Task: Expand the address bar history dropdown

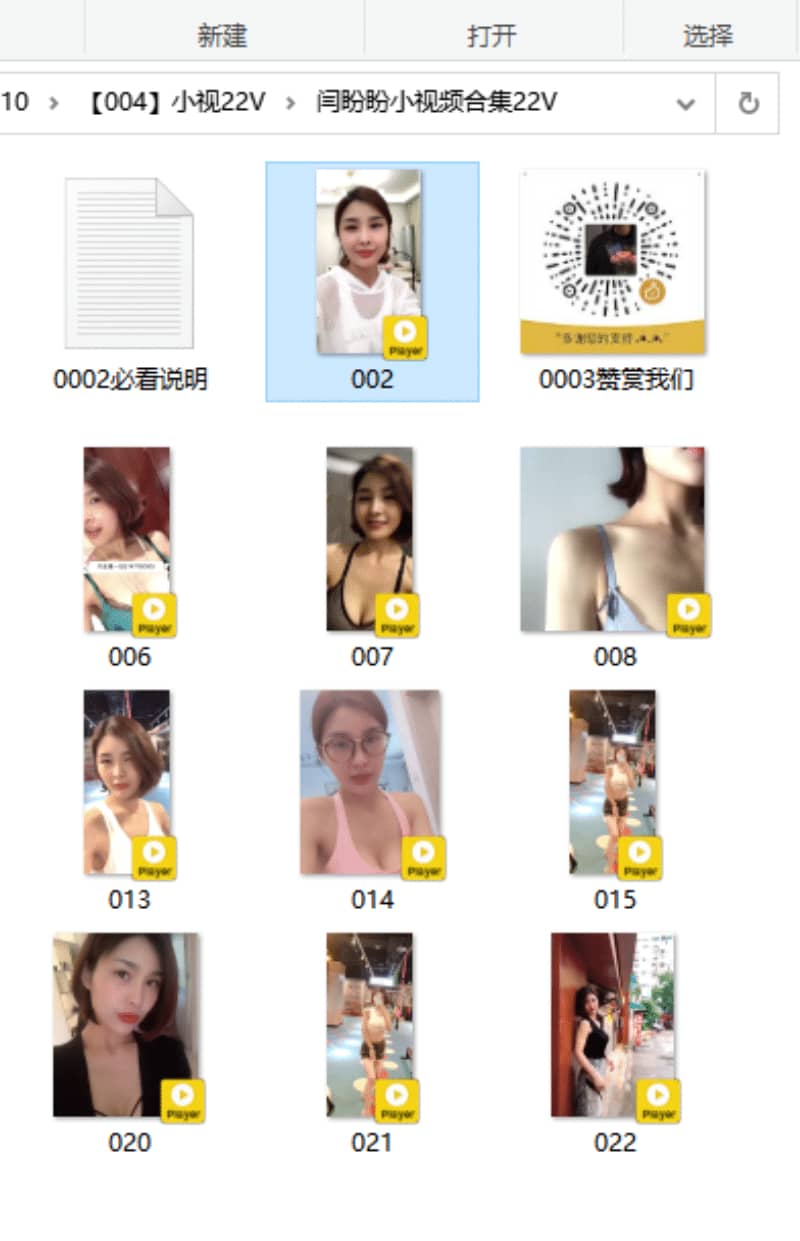Action: [686, 103]
